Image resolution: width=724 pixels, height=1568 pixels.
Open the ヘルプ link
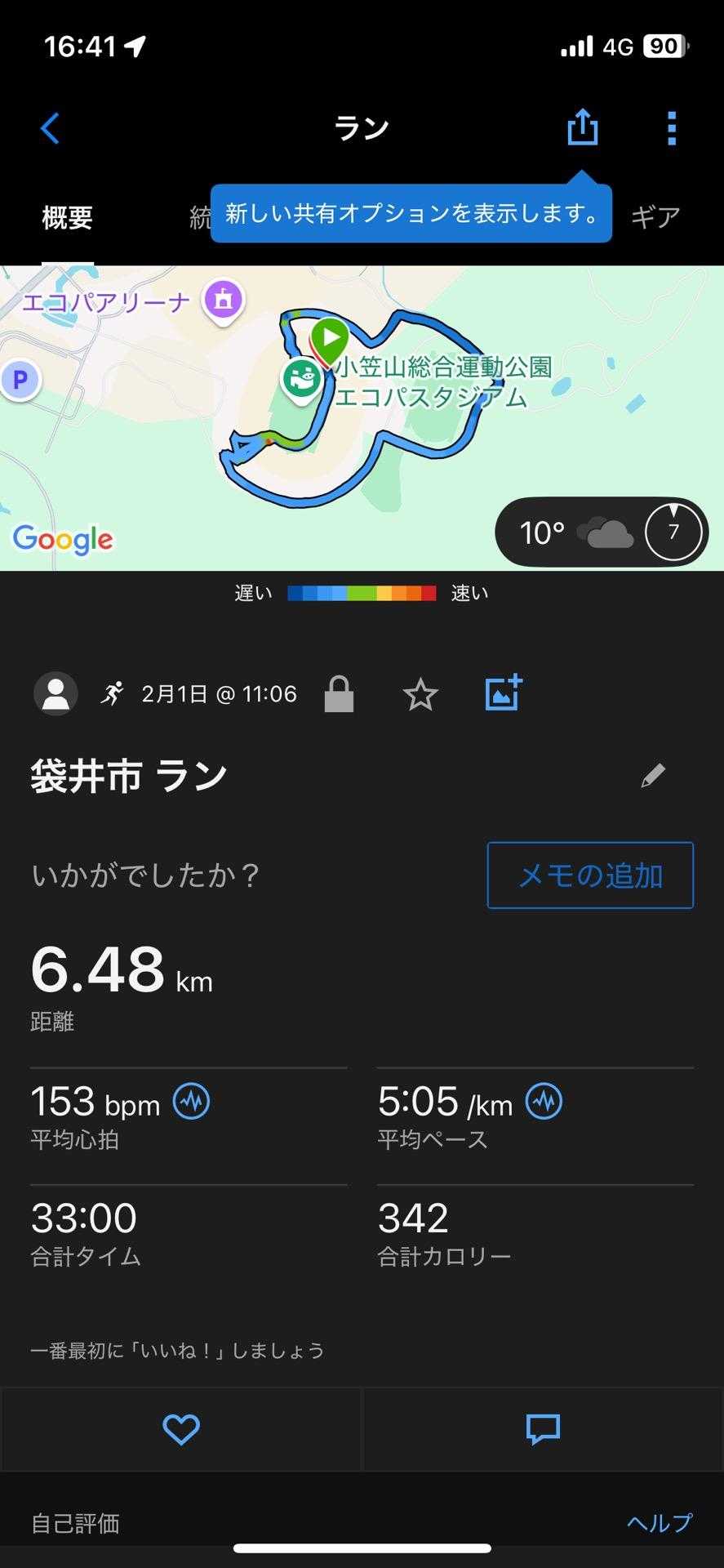coord(660,1523)
